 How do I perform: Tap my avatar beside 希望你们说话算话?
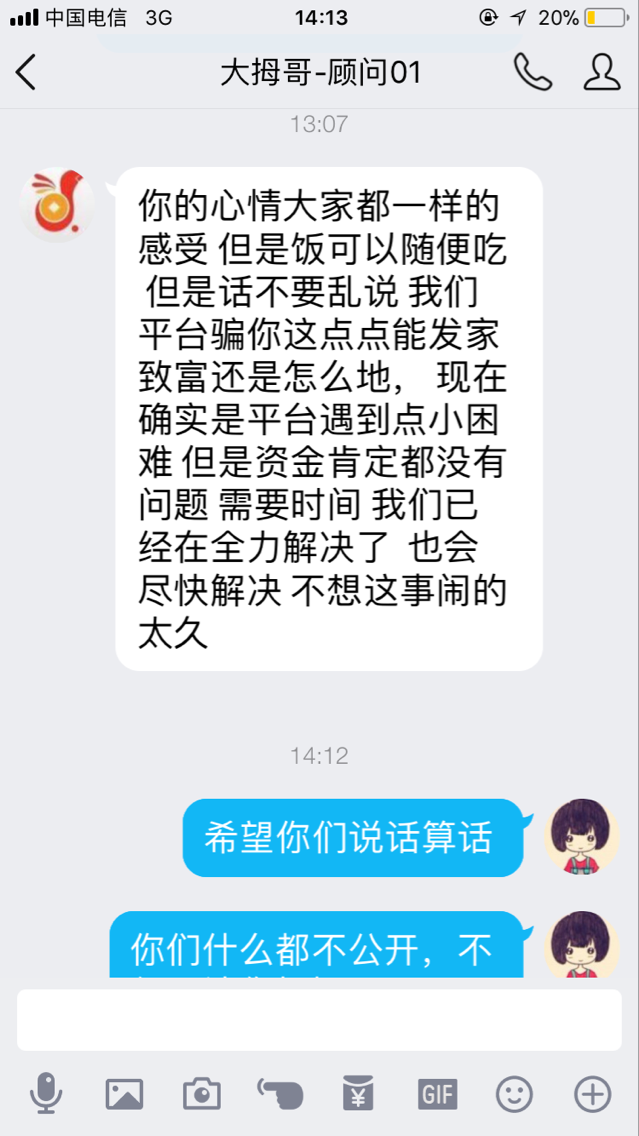tap(582, 837)
